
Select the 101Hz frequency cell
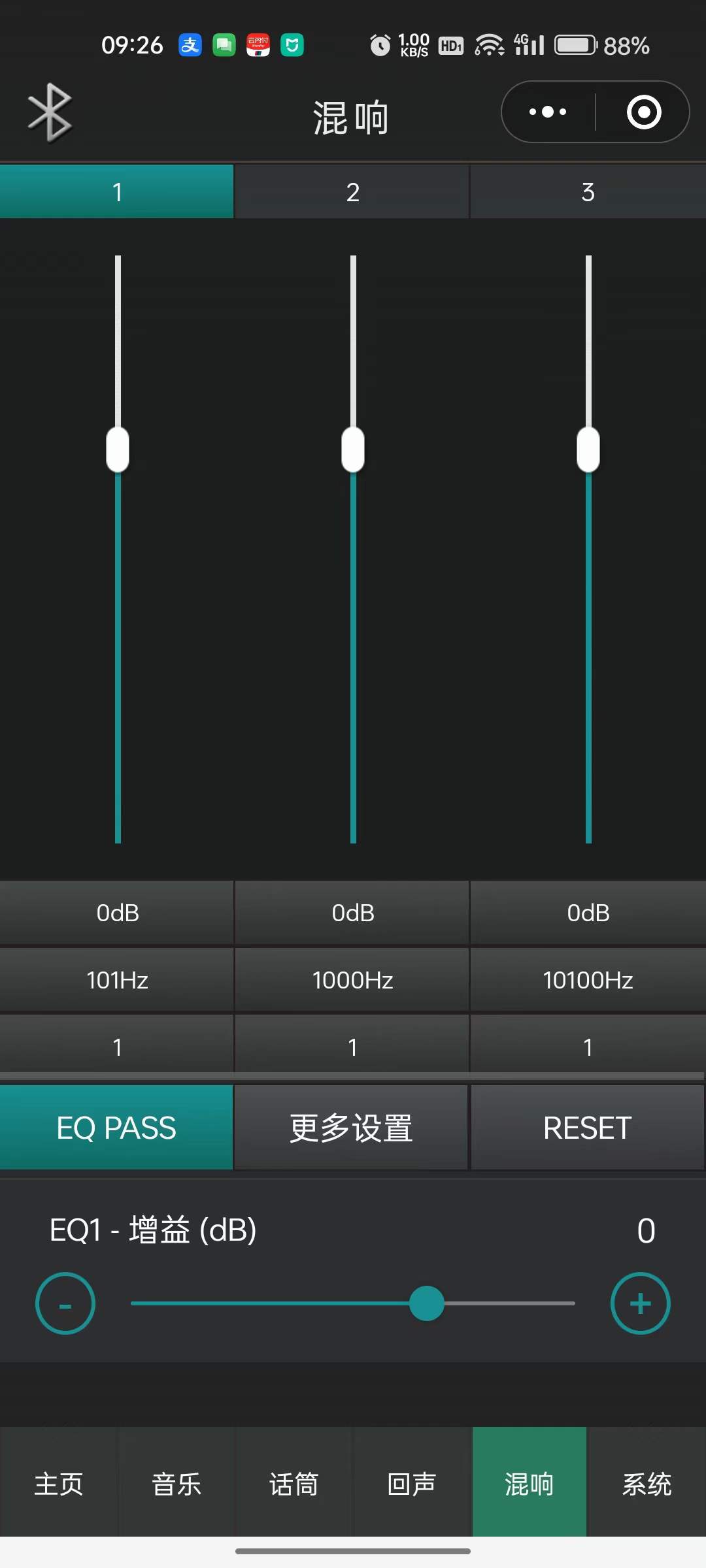(117, 979)
